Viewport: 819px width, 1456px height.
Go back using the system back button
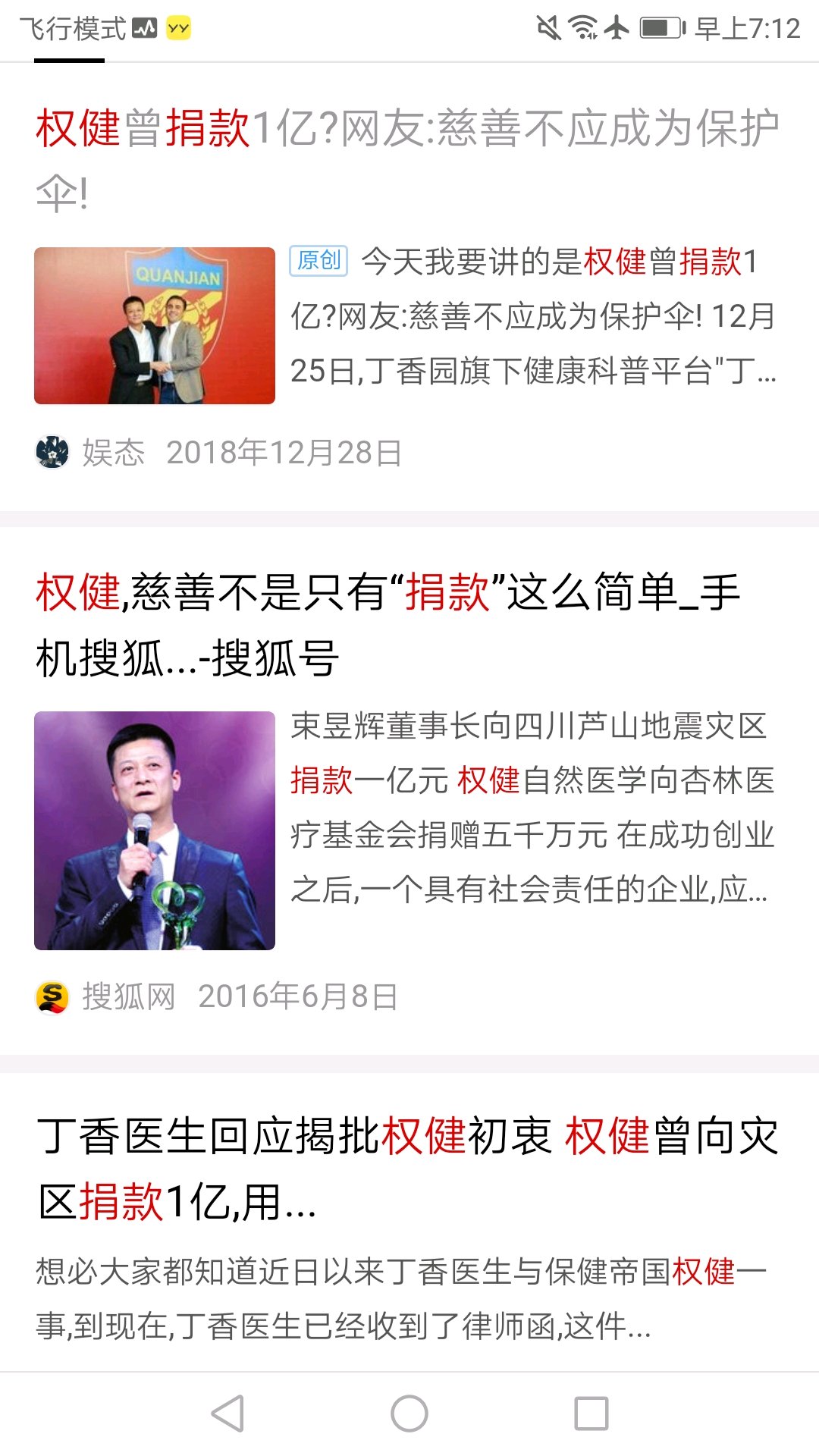point(227,1414)
